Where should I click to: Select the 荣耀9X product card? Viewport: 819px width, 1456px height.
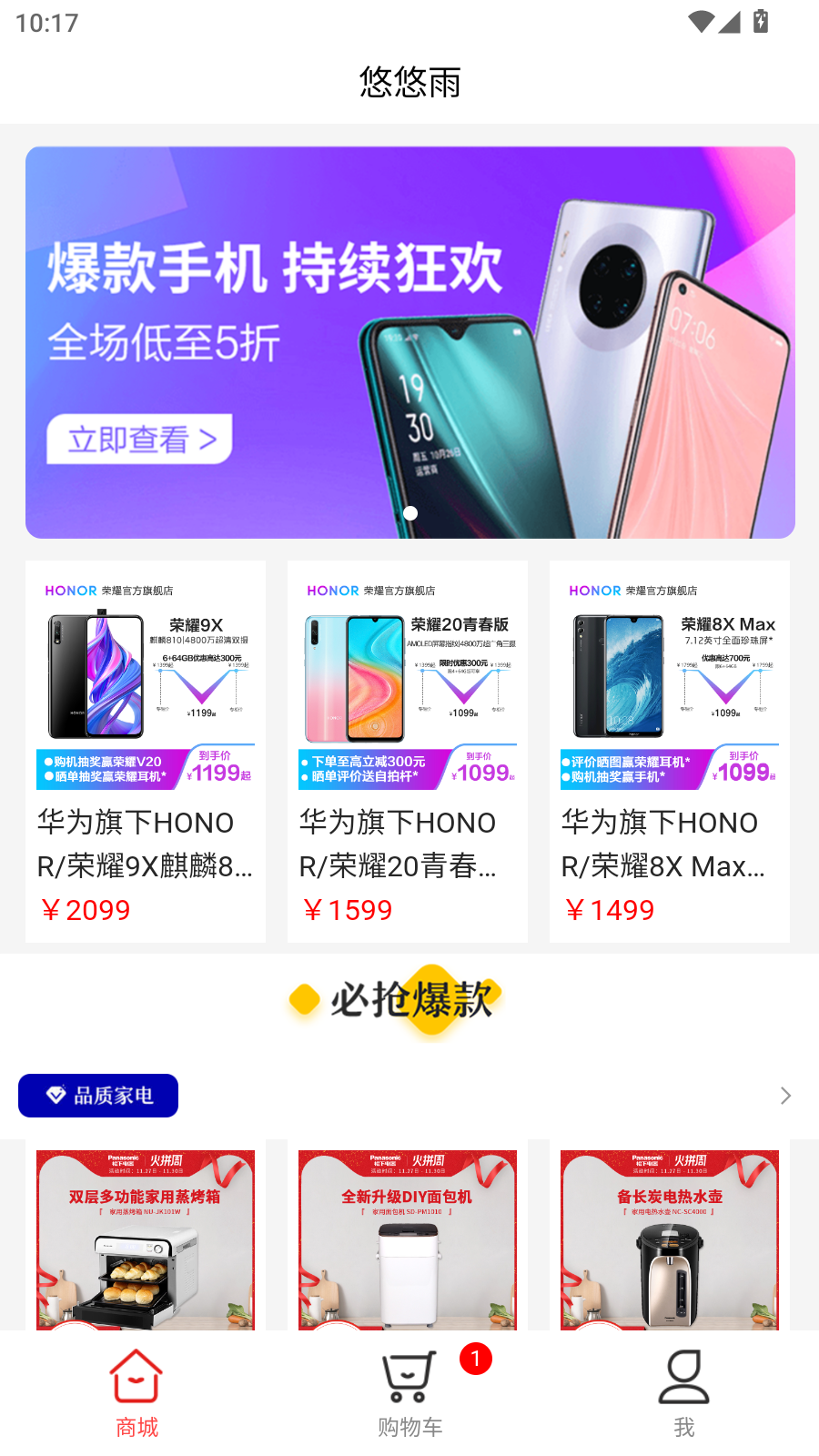(x=146, y=751)
